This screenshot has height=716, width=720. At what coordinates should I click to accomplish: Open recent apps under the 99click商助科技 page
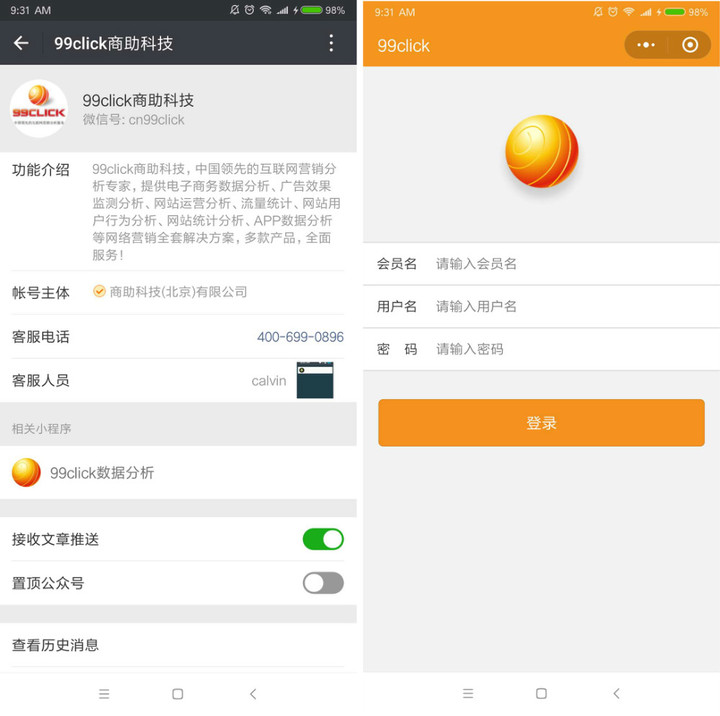pyautogui.click(x=104, y=693)
